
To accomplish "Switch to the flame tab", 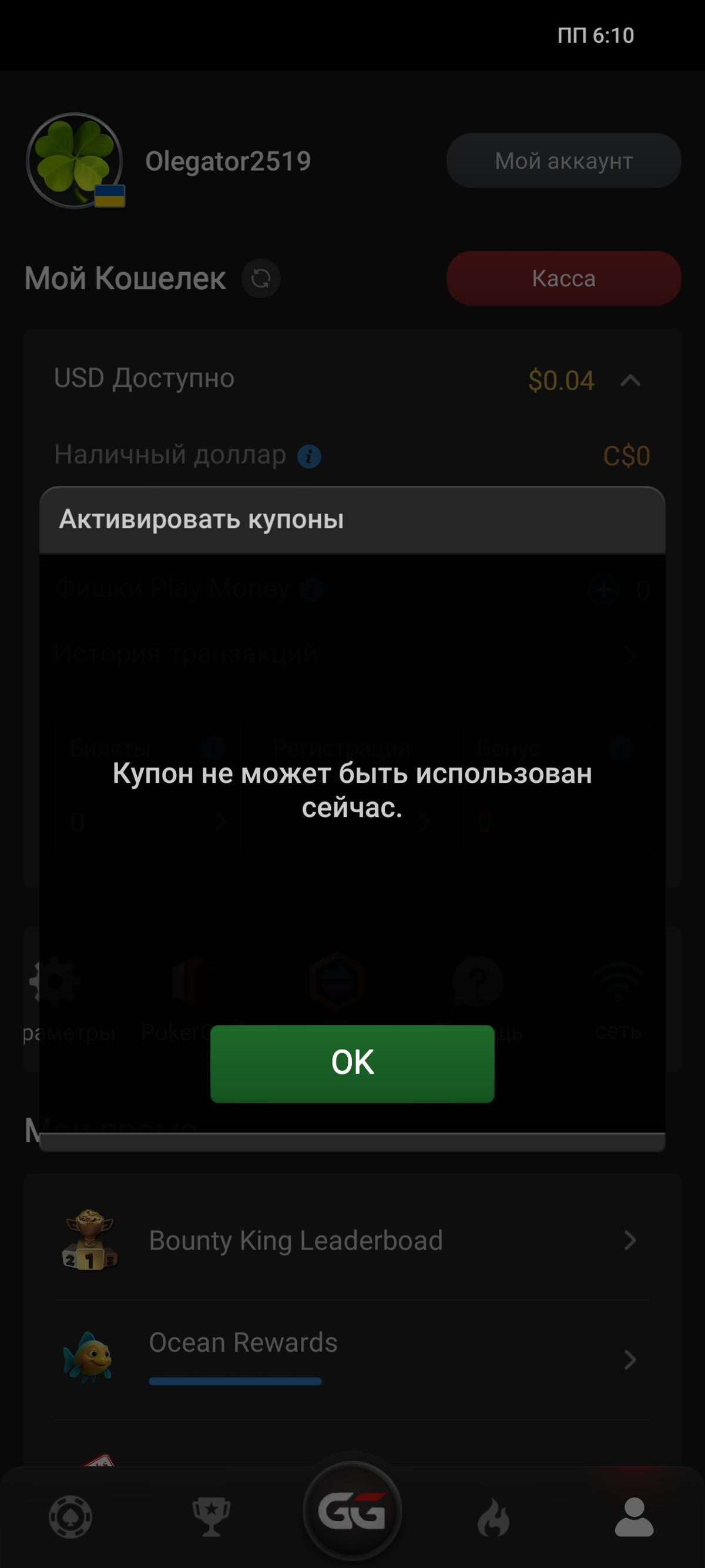I will [493, 1516].
